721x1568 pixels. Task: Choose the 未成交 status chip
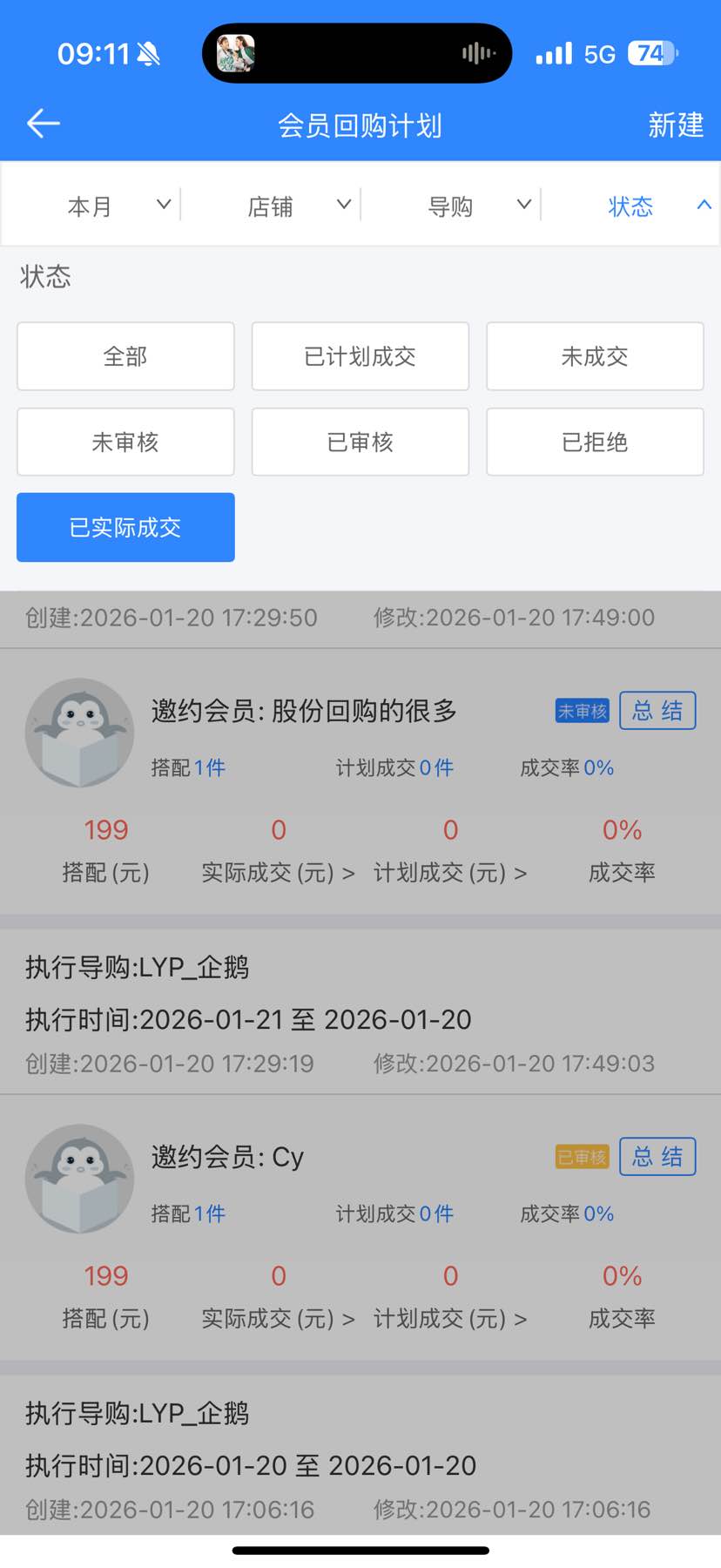pyautogui.click(x=595, y=356)
